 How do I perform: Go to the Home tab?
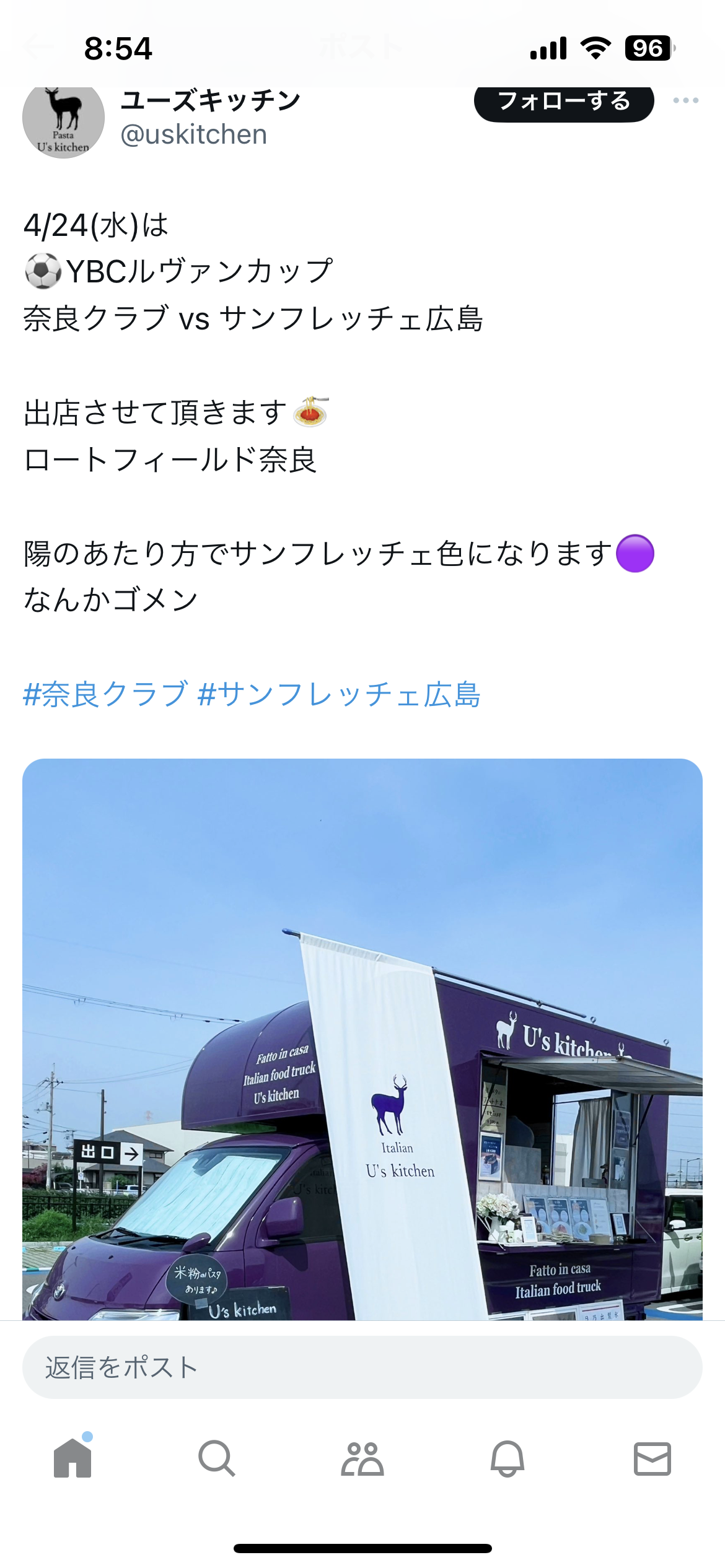(x=72, y=1458)
